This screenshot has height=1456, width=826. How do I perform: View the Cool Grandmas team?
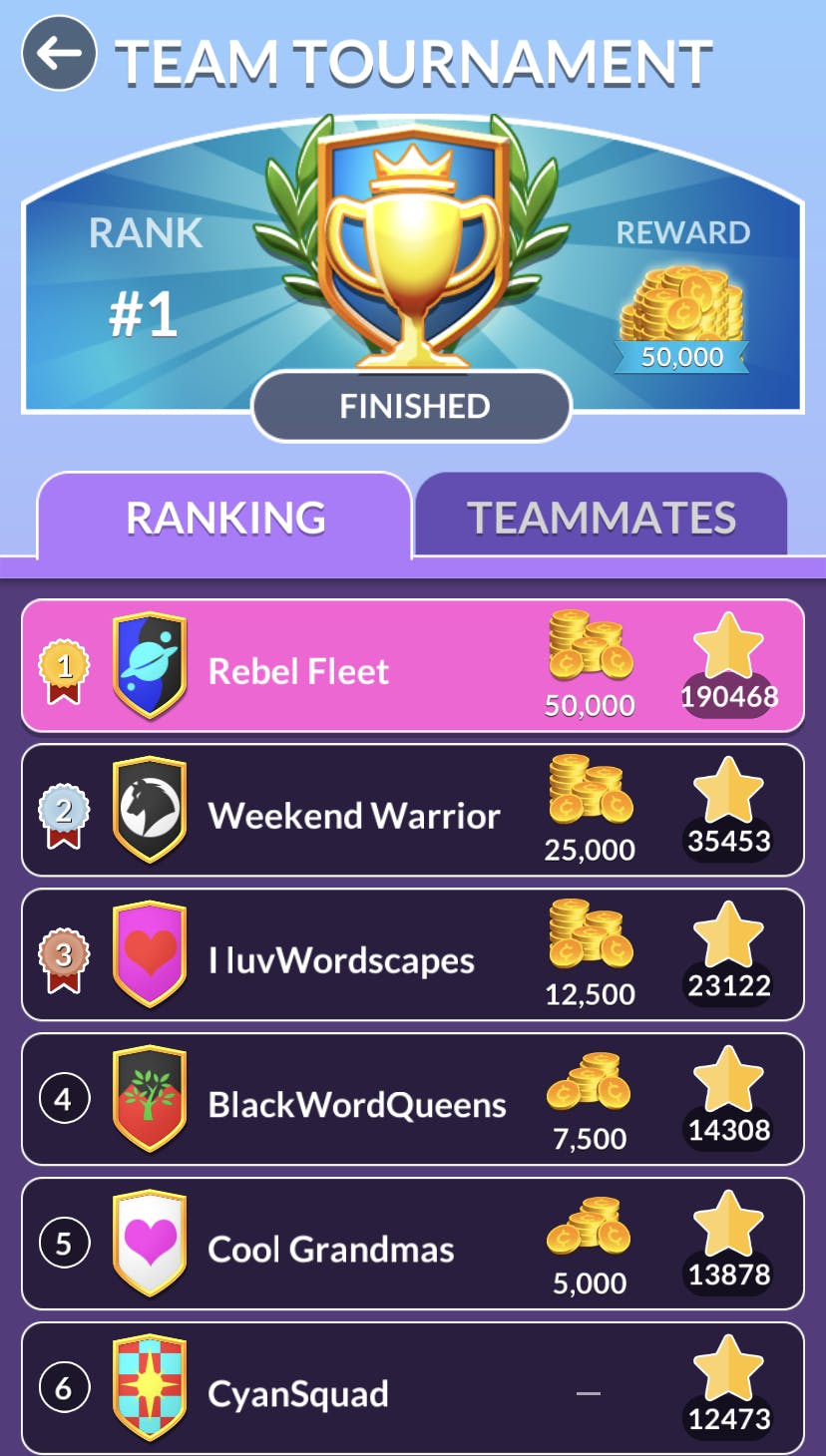pos(412,1246)
